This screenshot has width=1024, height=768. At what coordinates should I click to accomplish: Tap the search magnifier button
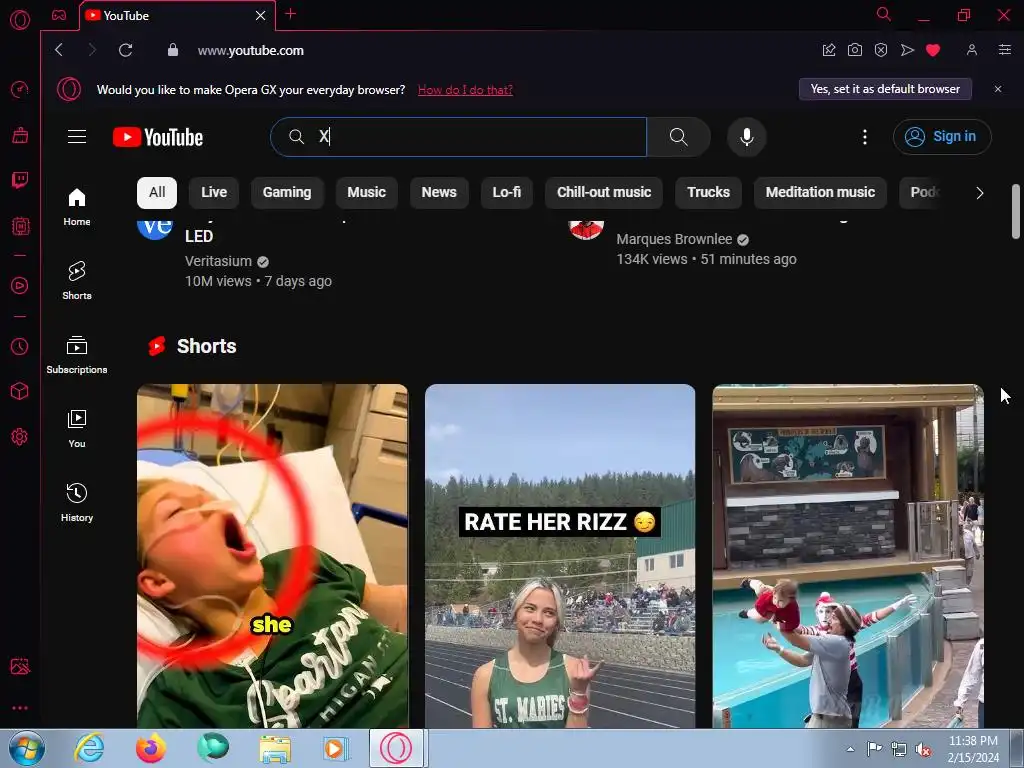(678, 137)
